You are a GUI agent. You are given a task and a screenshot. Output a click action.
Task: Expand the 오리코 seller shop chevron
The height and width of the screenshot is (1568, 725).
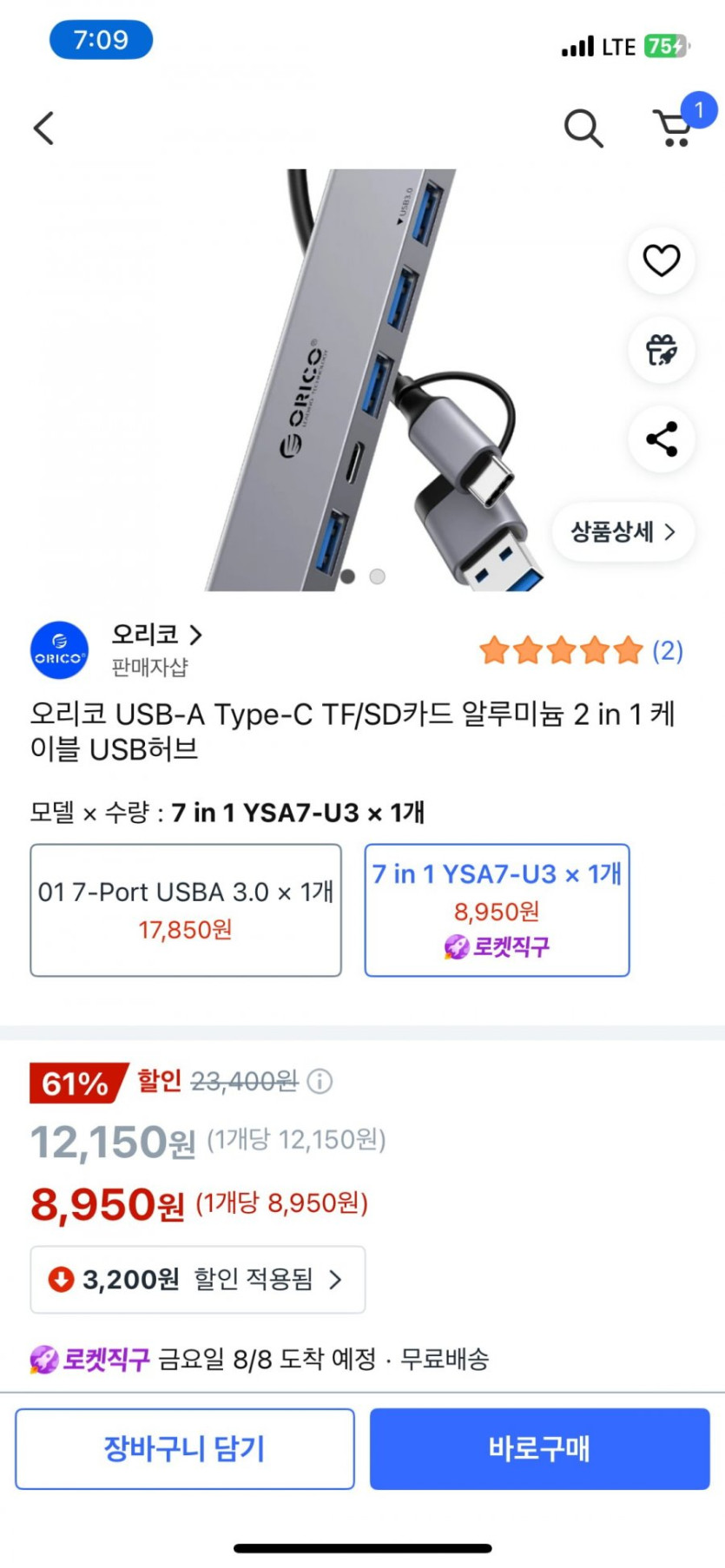click(197, 636)
